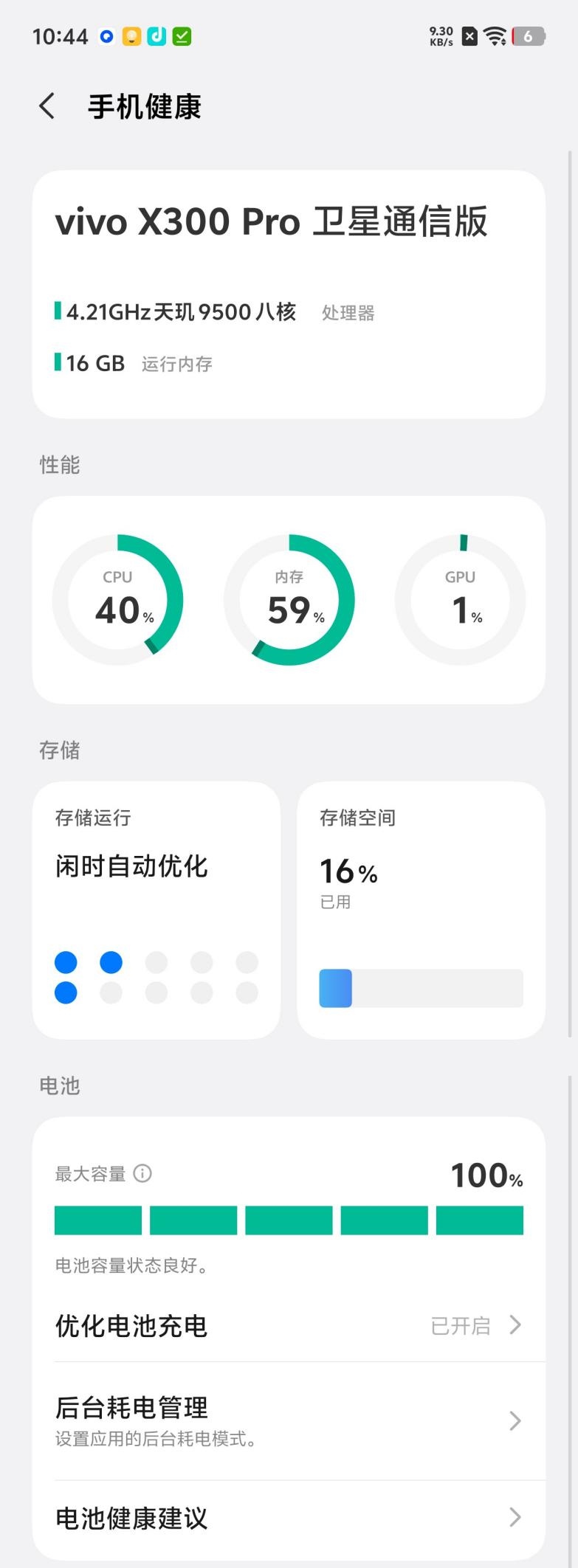Open the 存储运行 card
578x1568 pixels.
(156, 910)
